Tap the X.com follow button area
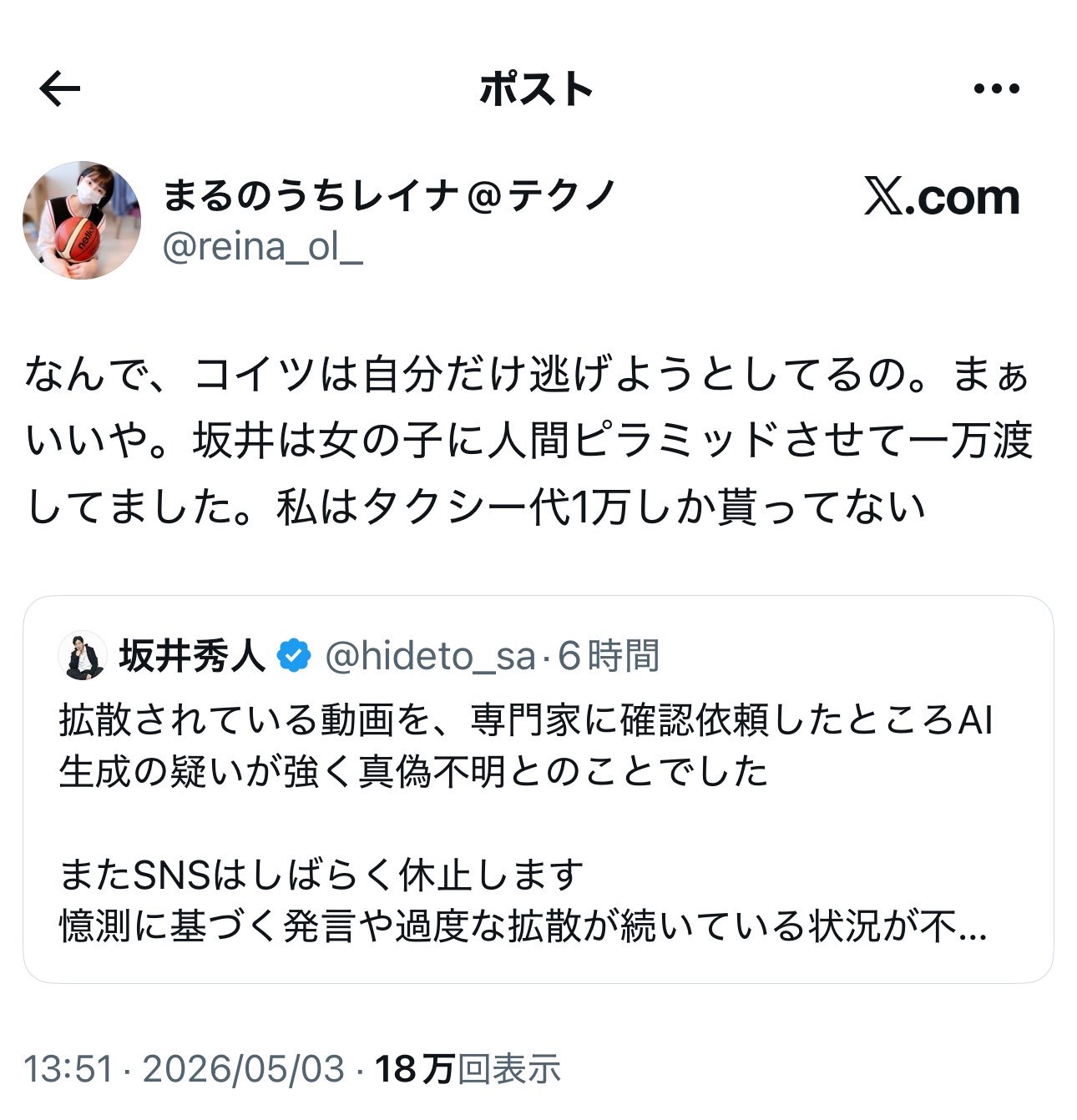Viewport: 1077px width, 1120px height. point(942,197)
